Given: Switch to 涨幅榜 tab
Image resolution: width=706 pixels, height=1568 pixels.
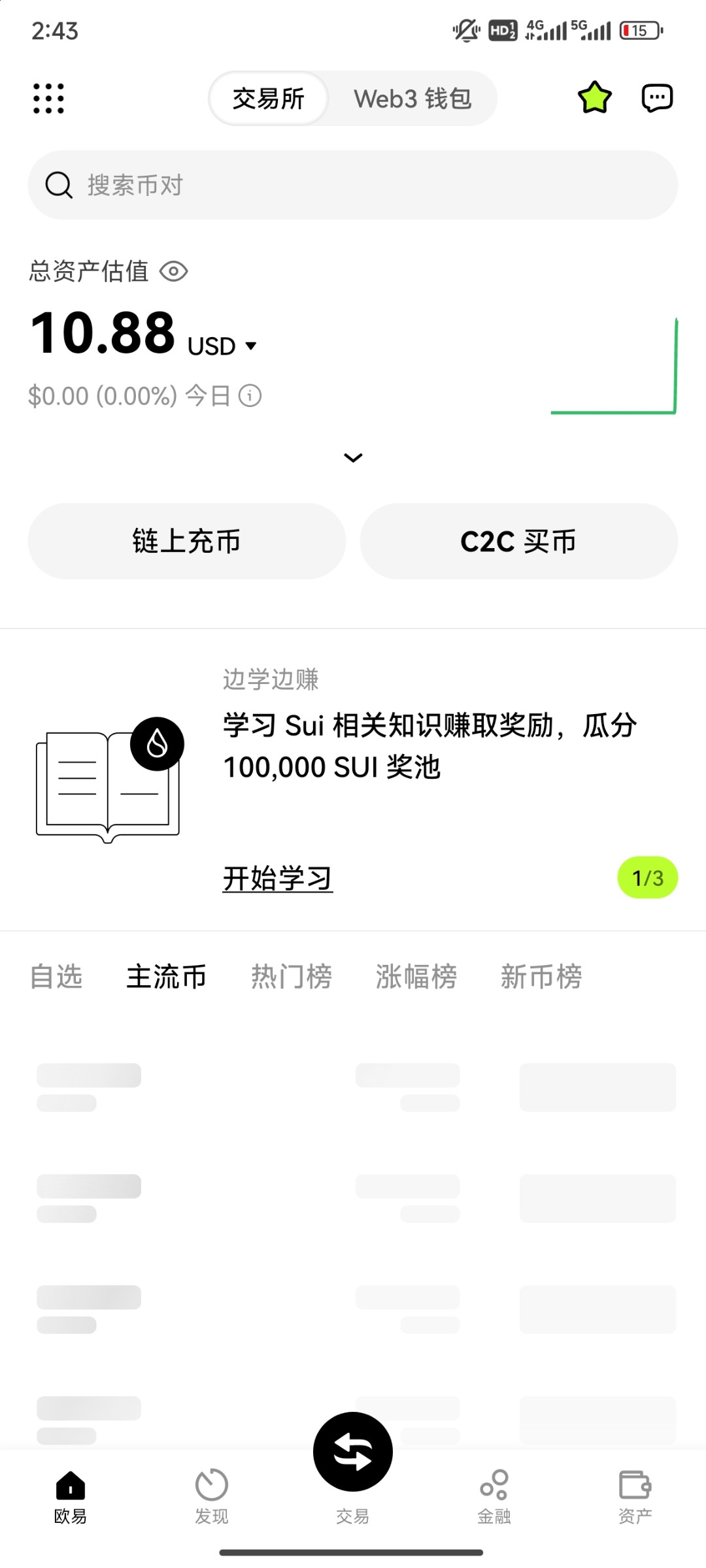Looking at the screenshot, I should point(416,976).
